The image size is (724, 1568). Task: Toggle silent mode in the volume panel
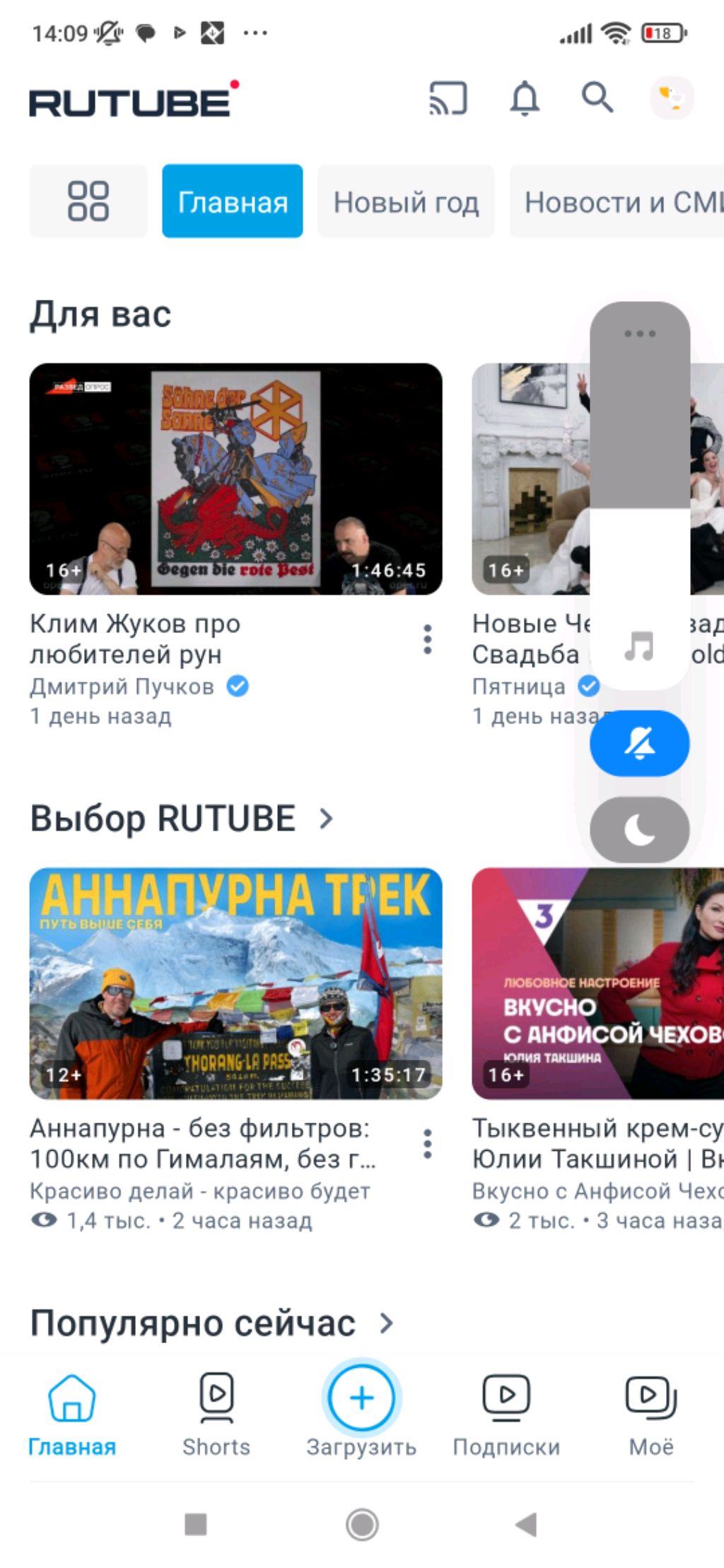tap(639, 744)
